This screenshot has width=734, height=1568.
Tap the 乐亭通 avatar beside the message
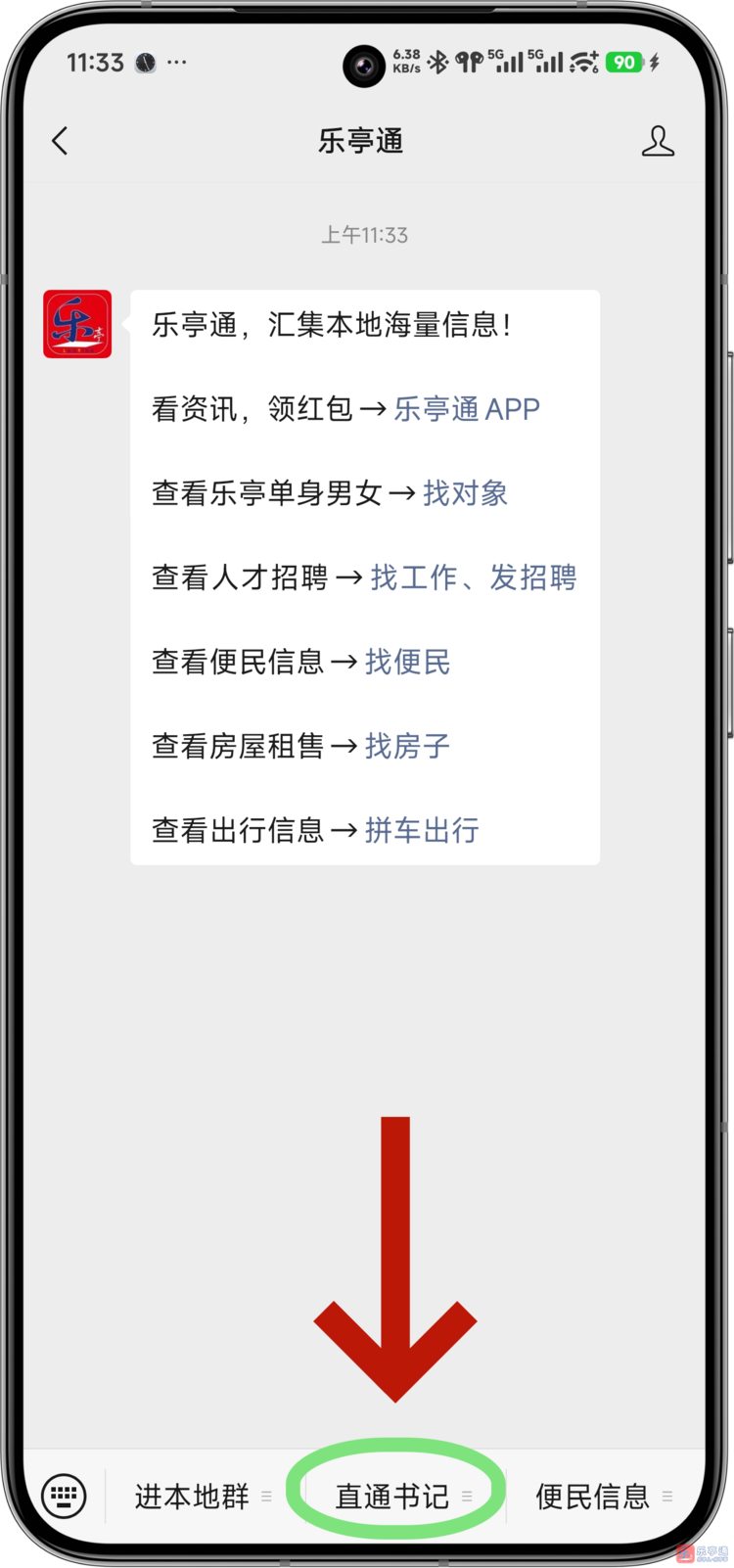pos(77,324)
